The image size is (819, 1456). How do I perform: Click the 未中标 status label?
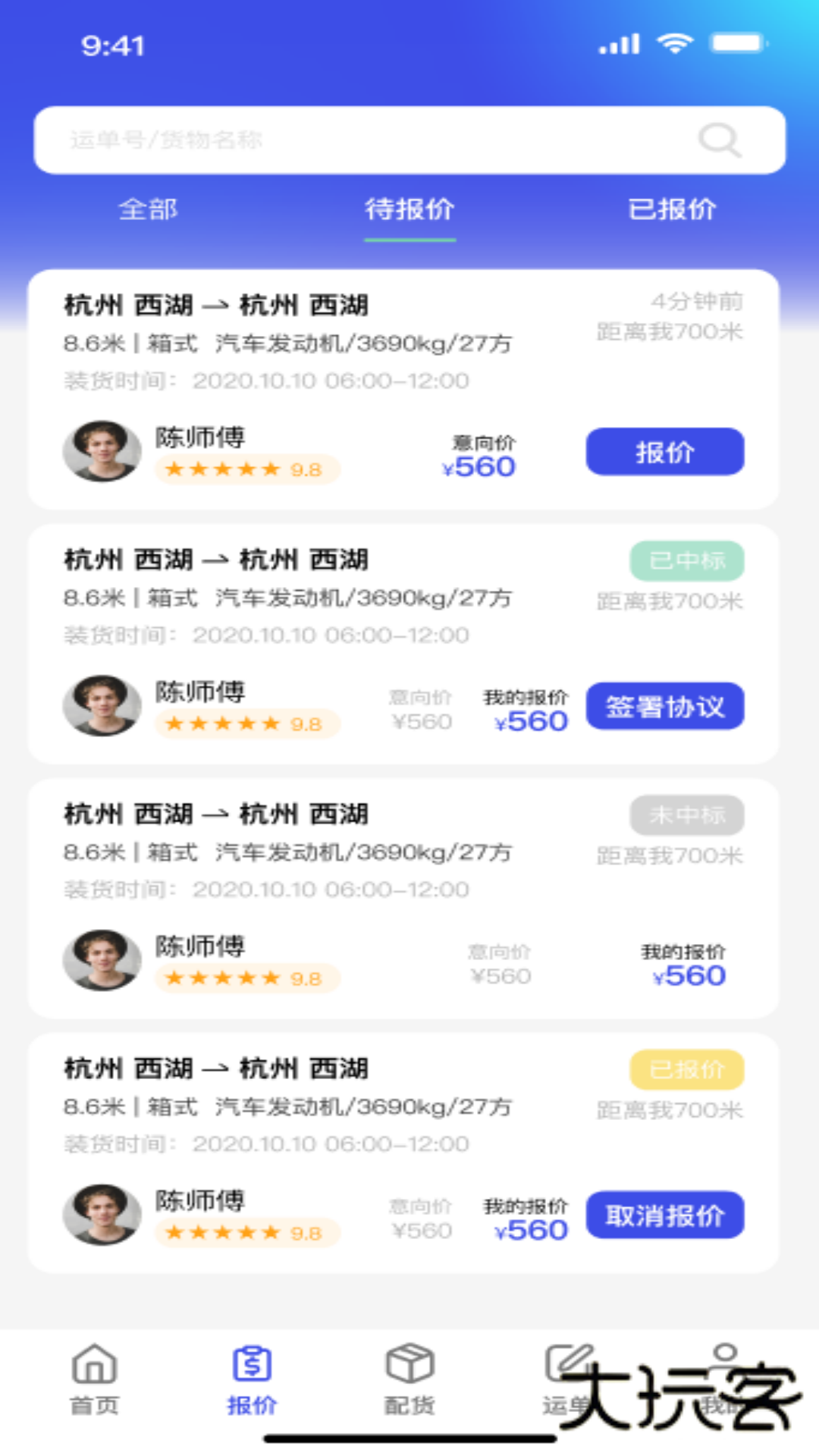[686, 815]
